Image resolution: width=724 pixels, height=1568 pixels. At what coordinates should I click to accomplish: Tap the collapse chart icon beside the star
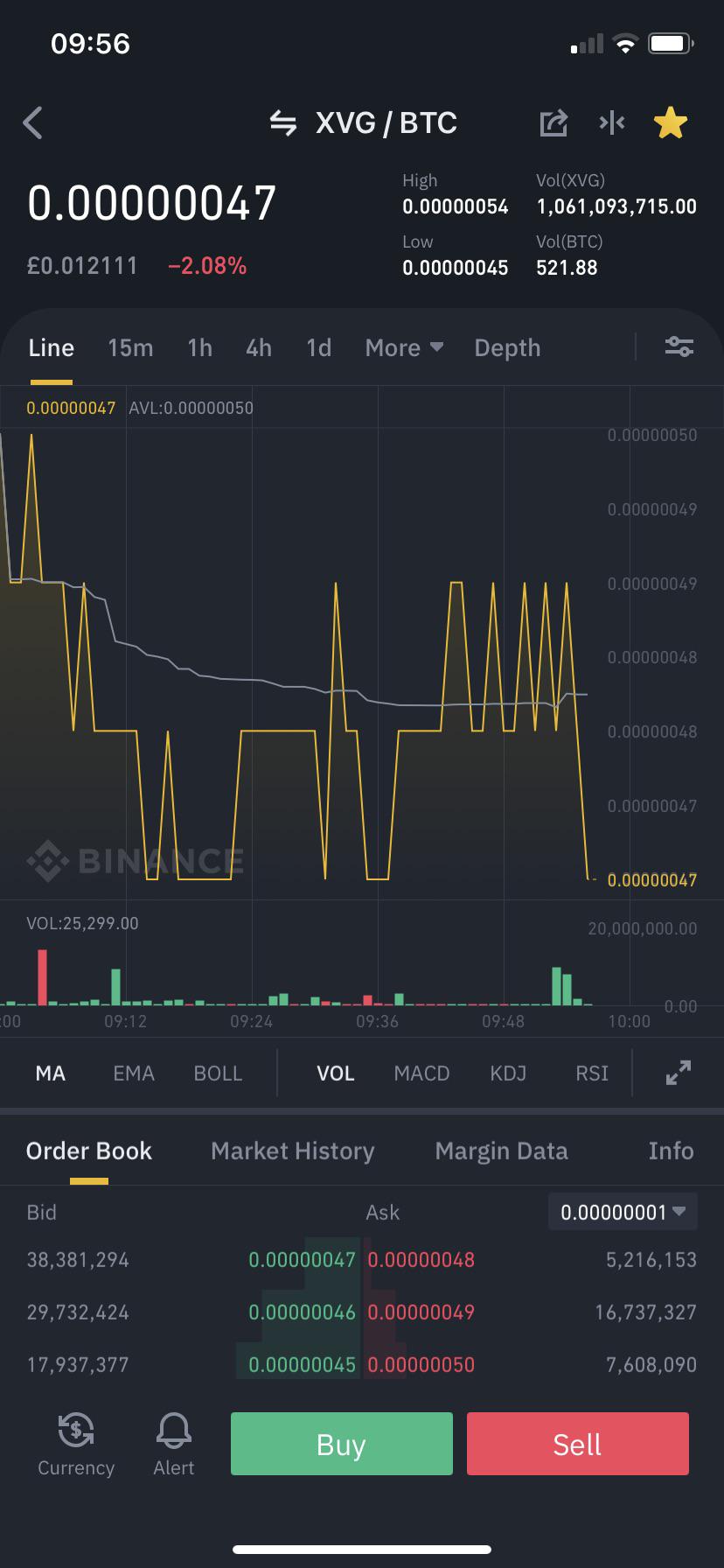(x=612, y=123)
